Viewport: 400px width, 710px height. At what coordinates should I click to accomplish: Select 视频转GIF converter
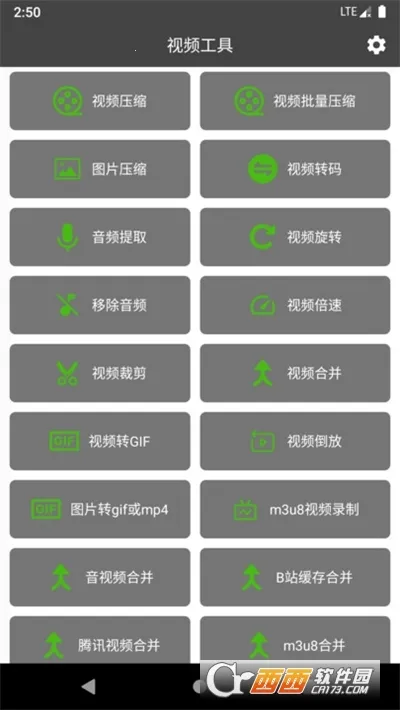100,441
